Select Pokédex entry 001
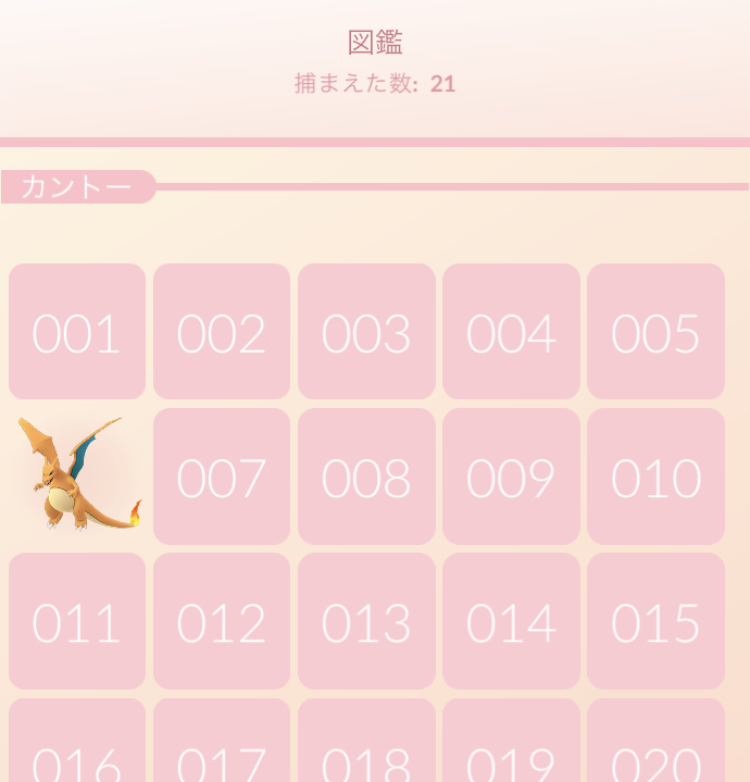The height and width of the screenshot is (782, 750). tap(77, 333)
